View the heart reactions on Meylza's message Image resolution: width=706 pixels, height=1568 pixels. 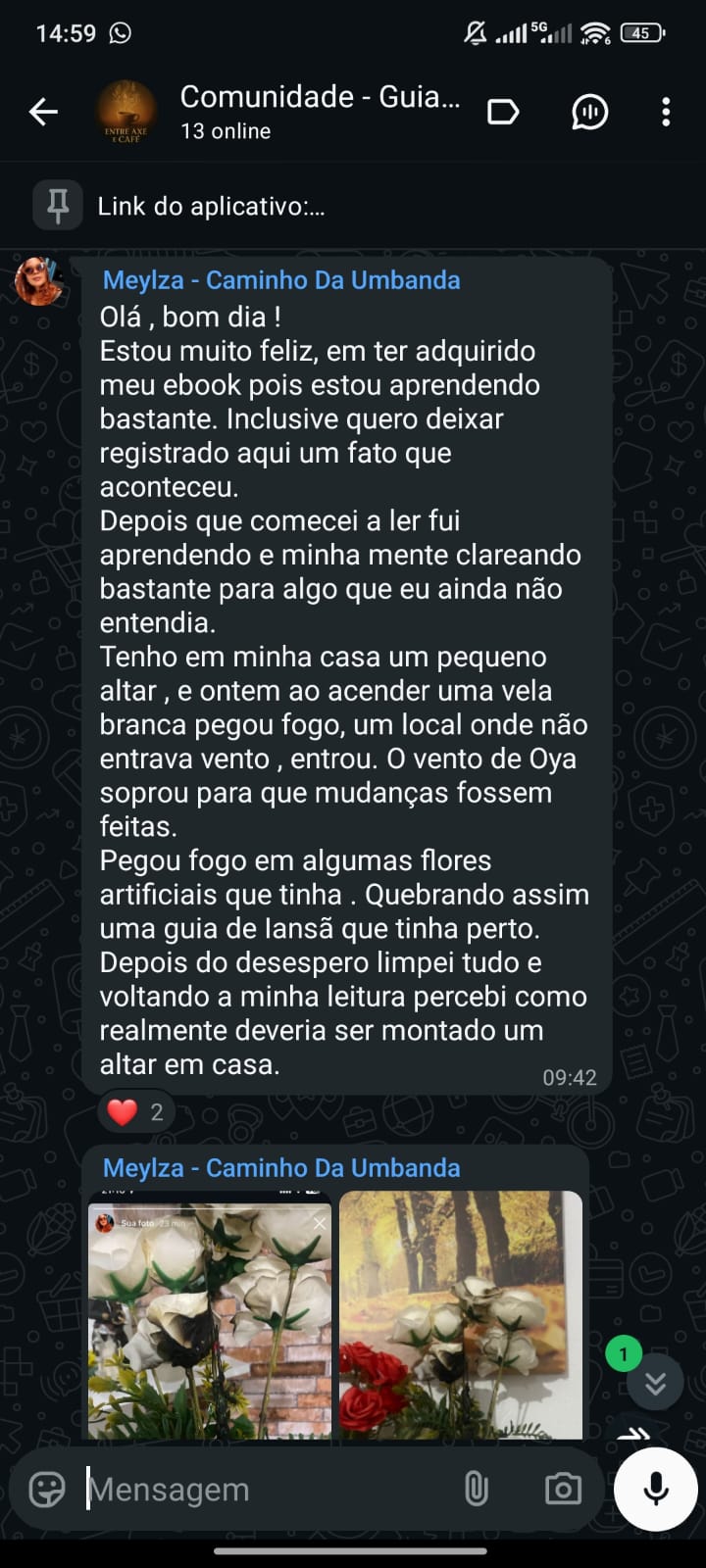click(x=136, y=1112)
